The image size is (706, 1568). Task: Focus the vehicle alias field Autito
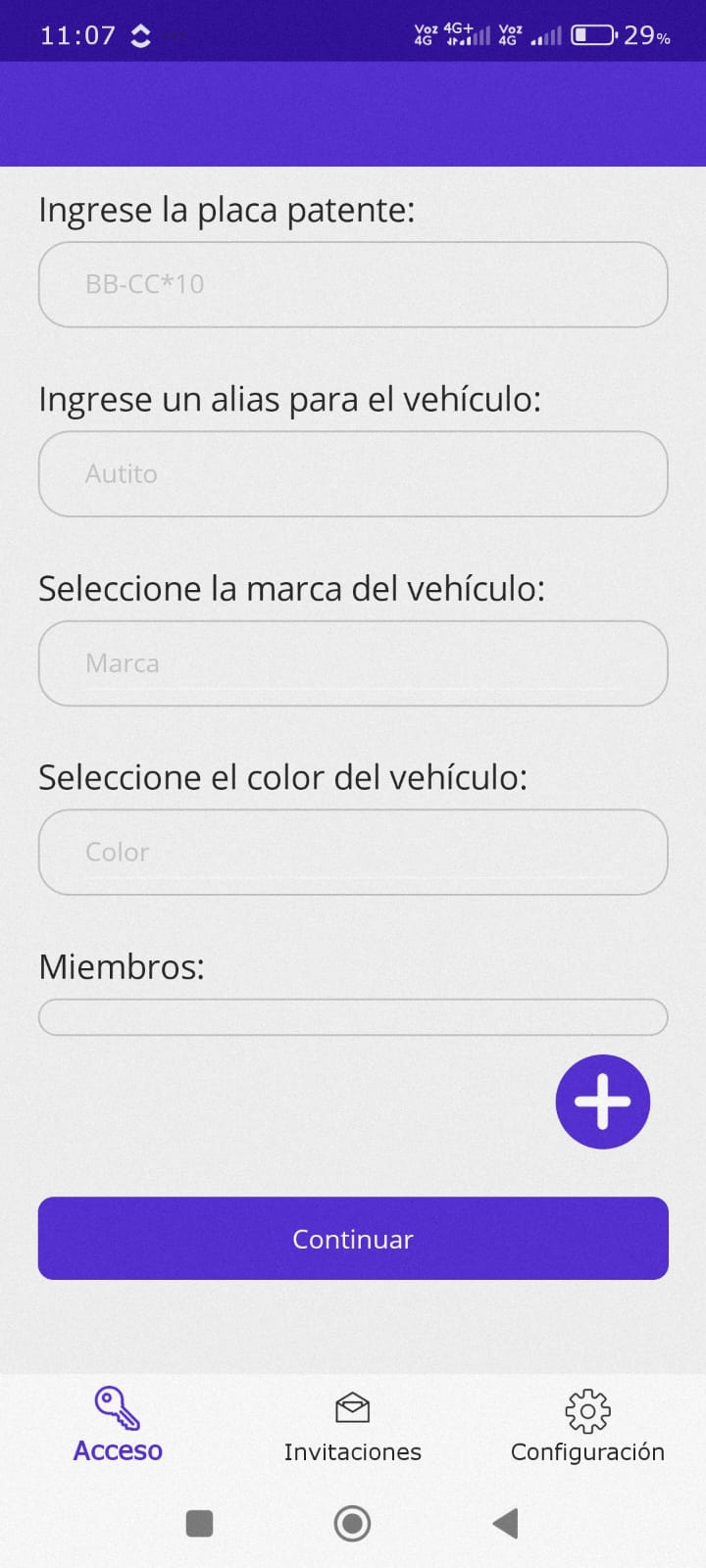tap(353, 473)
